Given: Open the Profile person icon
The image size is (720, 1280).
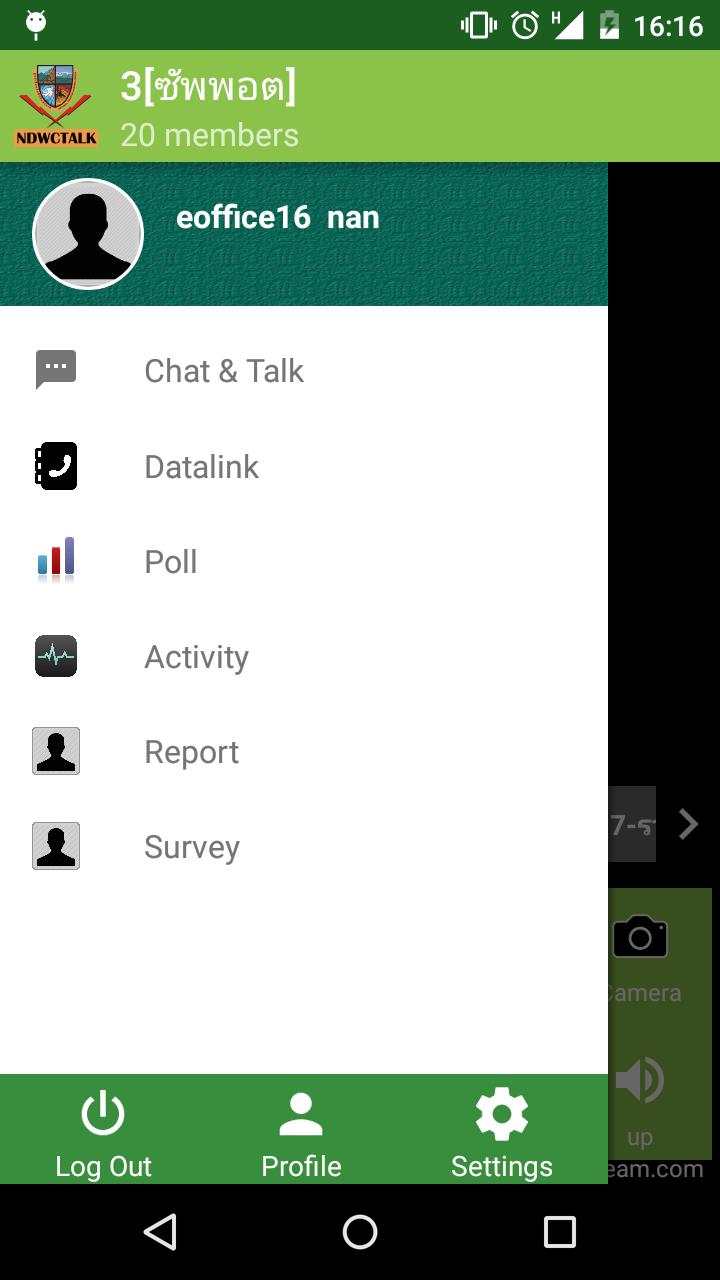Looking at the screenshot, I should point(301,1111).
